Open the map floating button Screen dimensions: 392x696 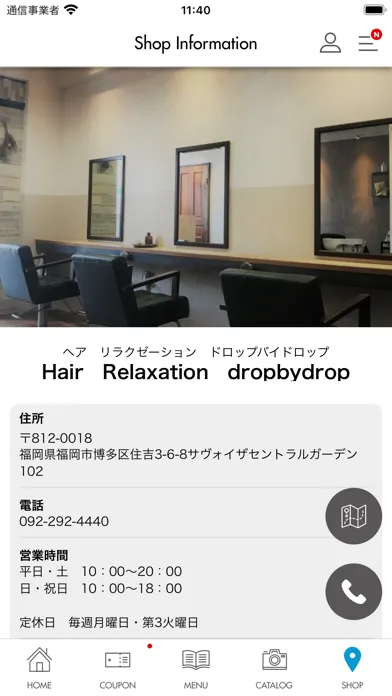353,516
